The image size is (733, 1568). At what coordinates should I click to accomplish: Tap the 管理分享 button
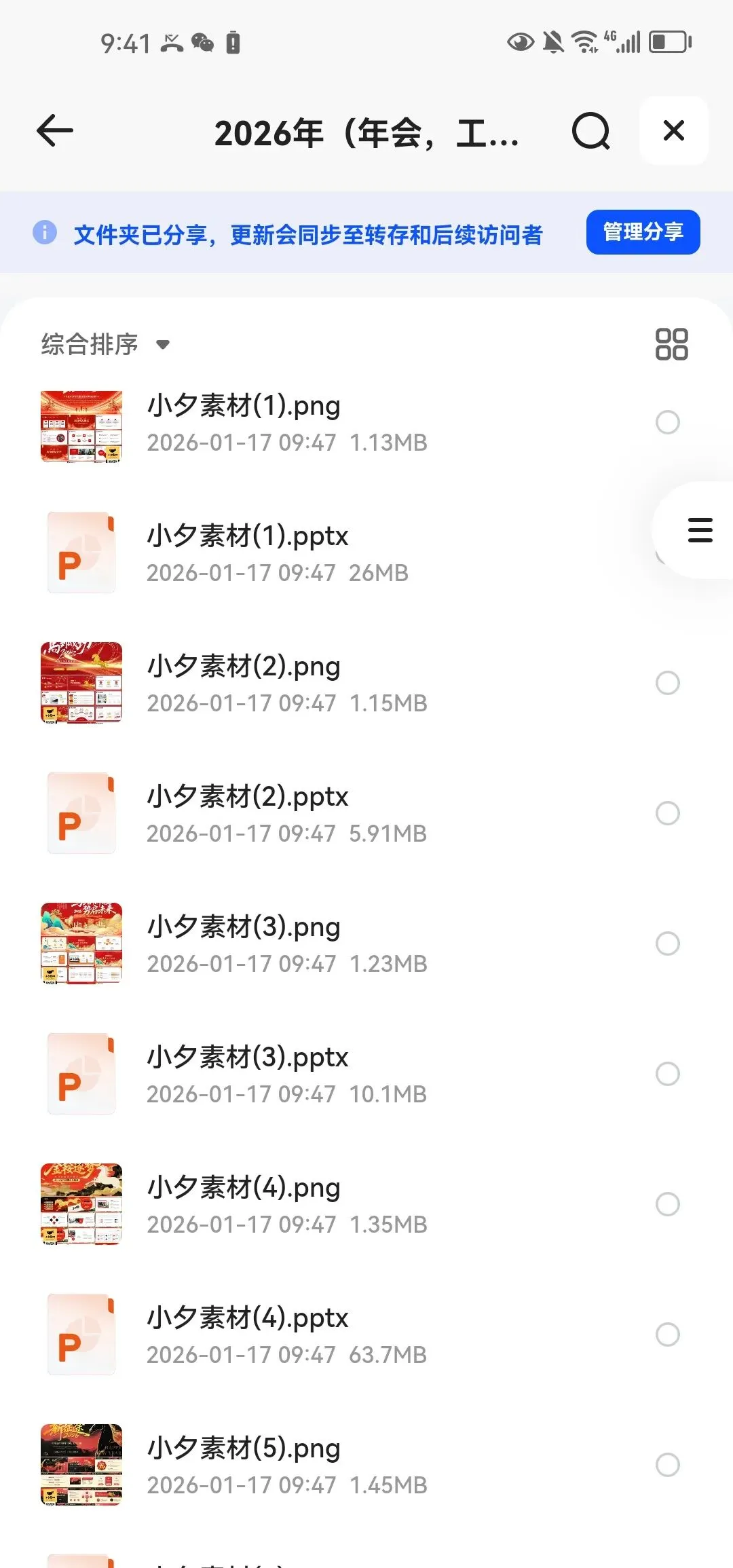[x=643, y=232]
